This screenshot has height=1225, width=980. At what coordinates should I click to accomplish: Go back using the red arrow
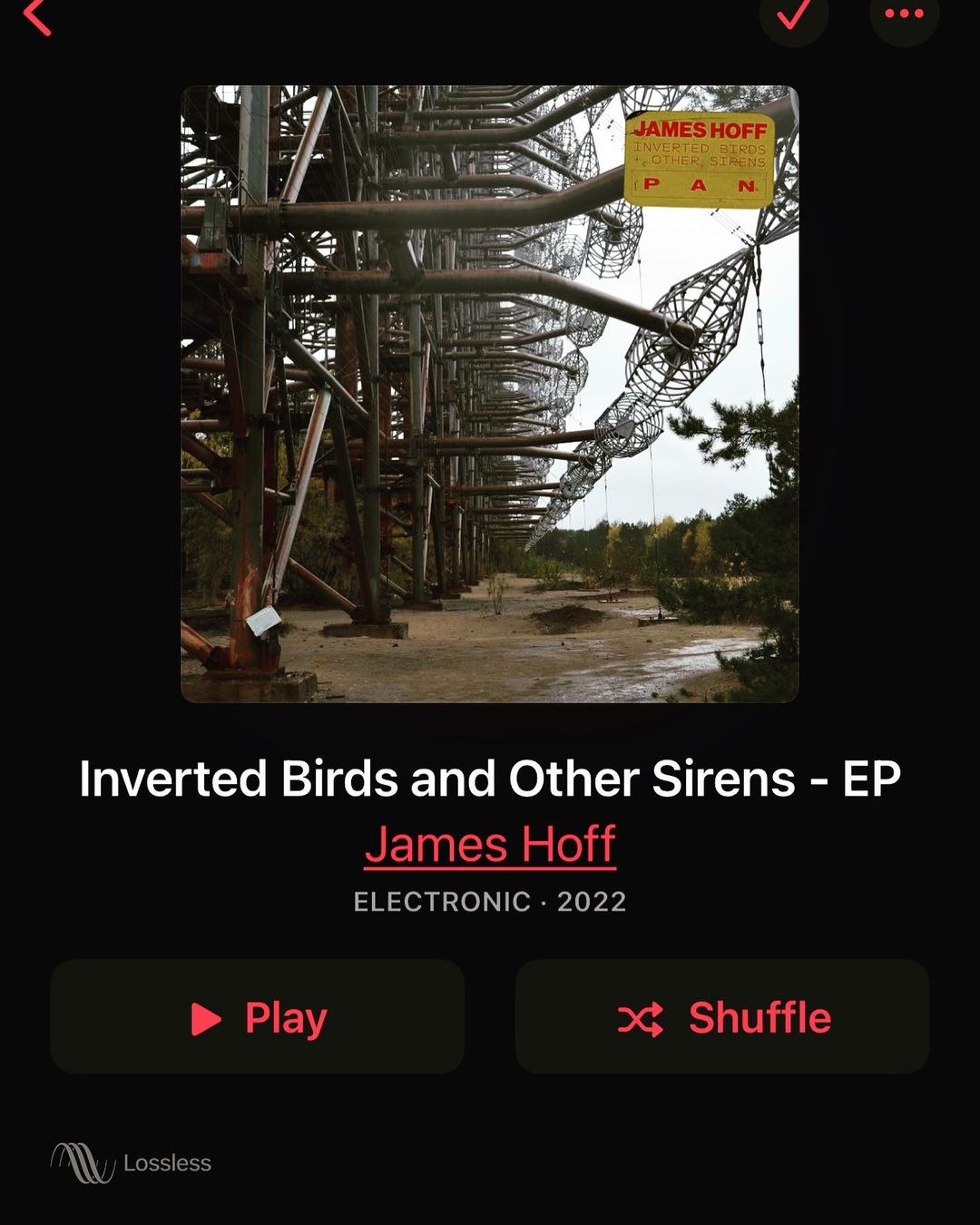[37, 16]
